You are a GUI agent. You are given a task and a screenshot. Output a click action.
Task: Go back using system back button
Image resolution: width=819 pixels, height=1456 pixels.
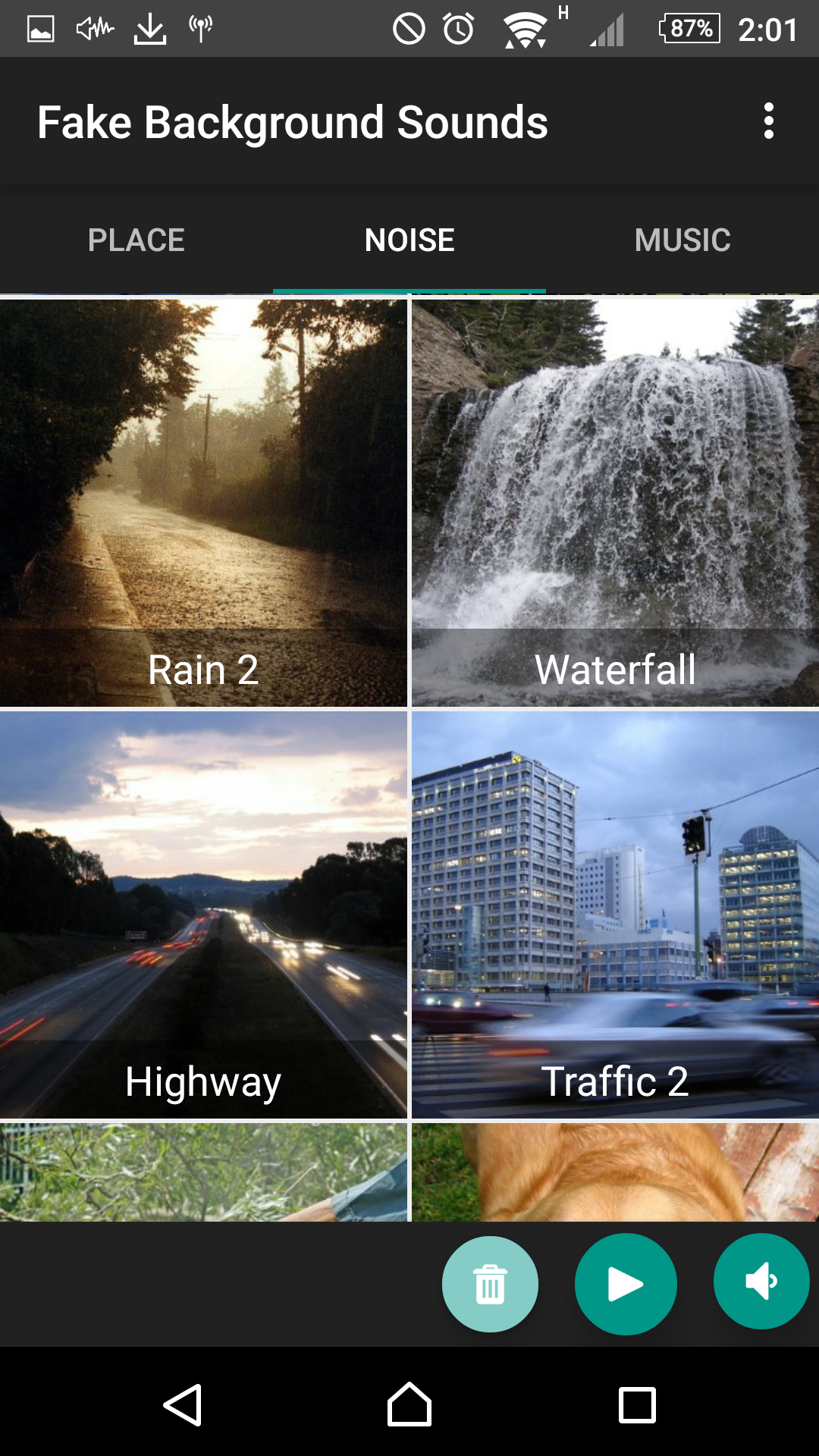[183, 1405]
